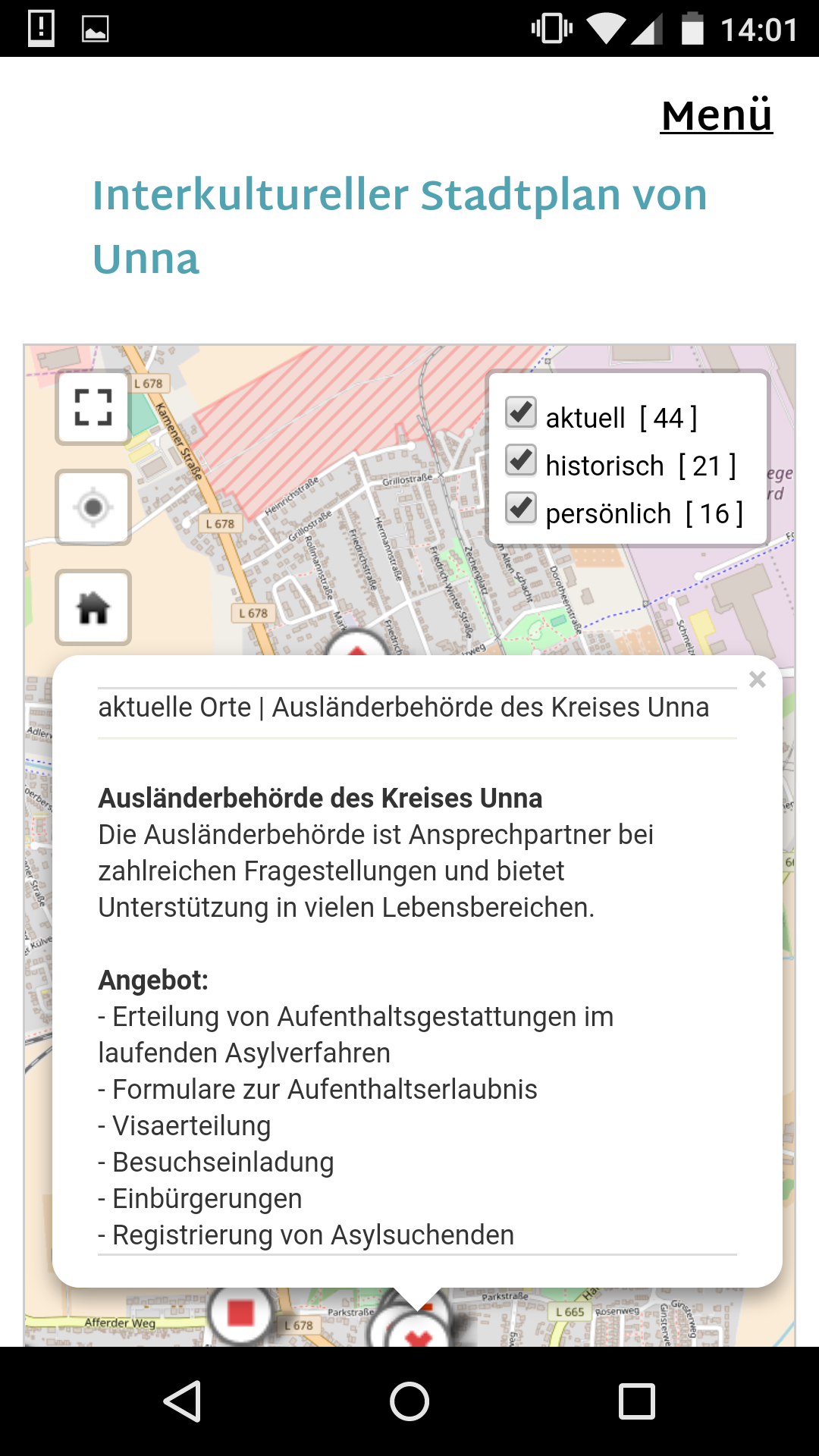Uncheck the persönlich layer checkbox

[521, 509]
